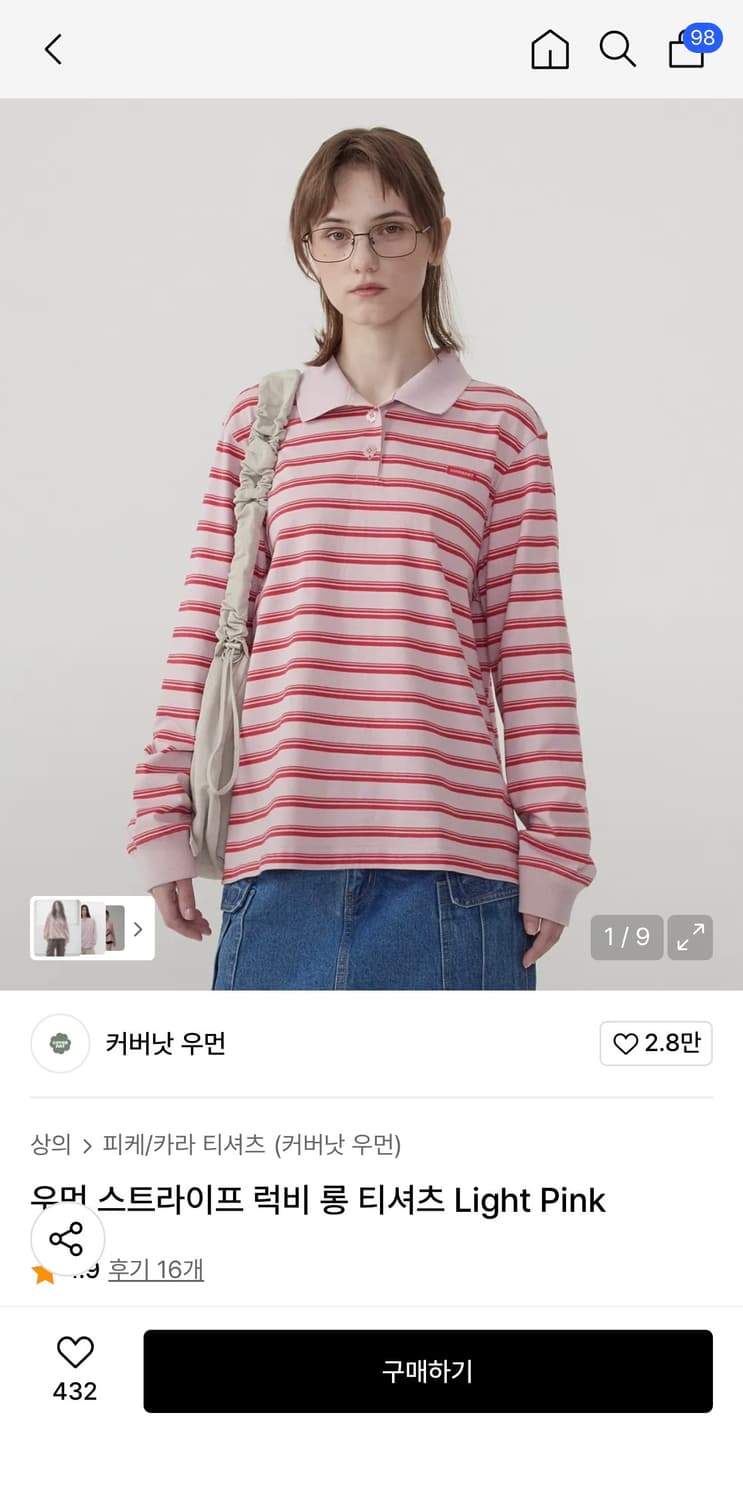This screenshot has width=743, height=1500.
Task: Tap the star rating icon
Action: 42,1270
